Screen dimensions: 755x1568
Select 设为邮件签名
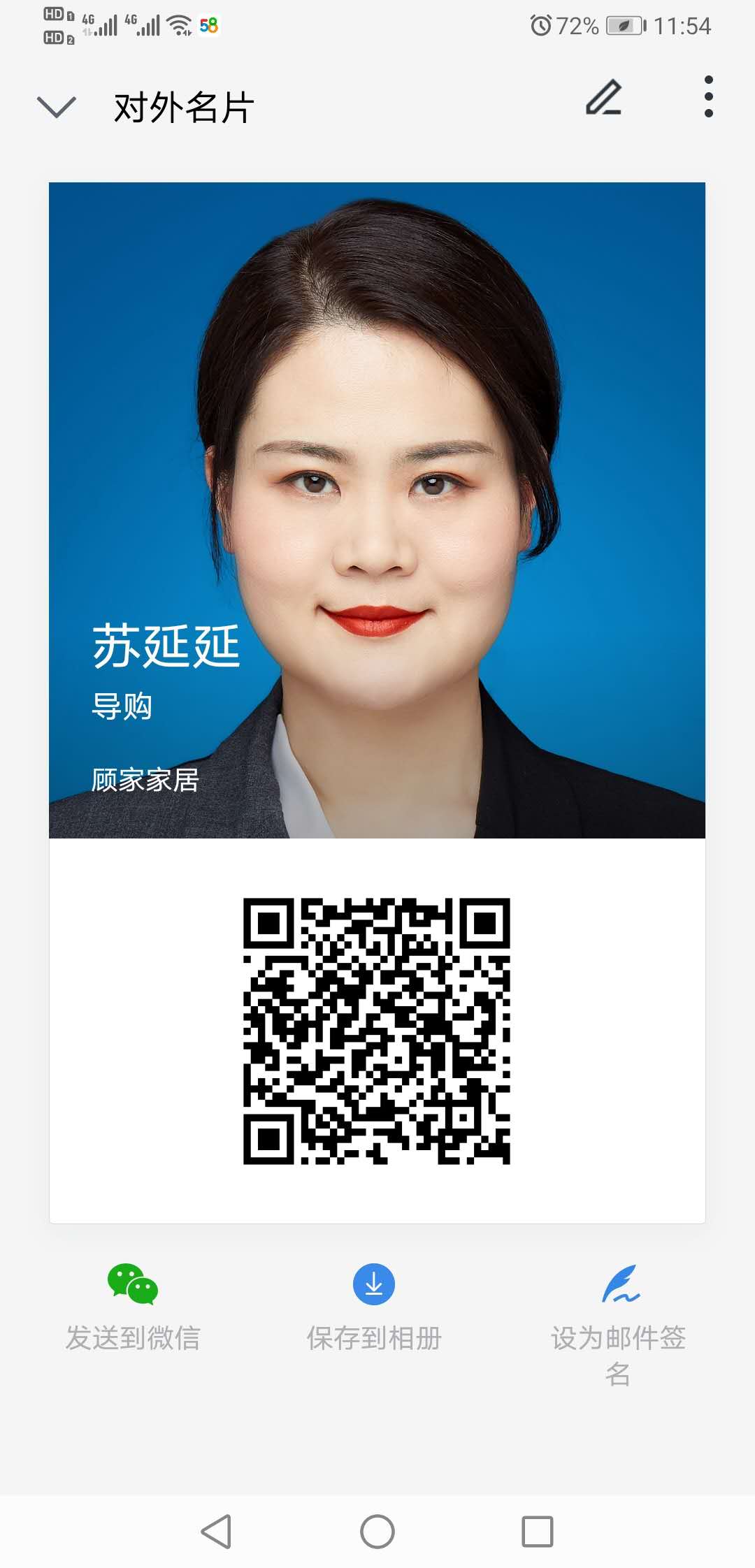619,1321
